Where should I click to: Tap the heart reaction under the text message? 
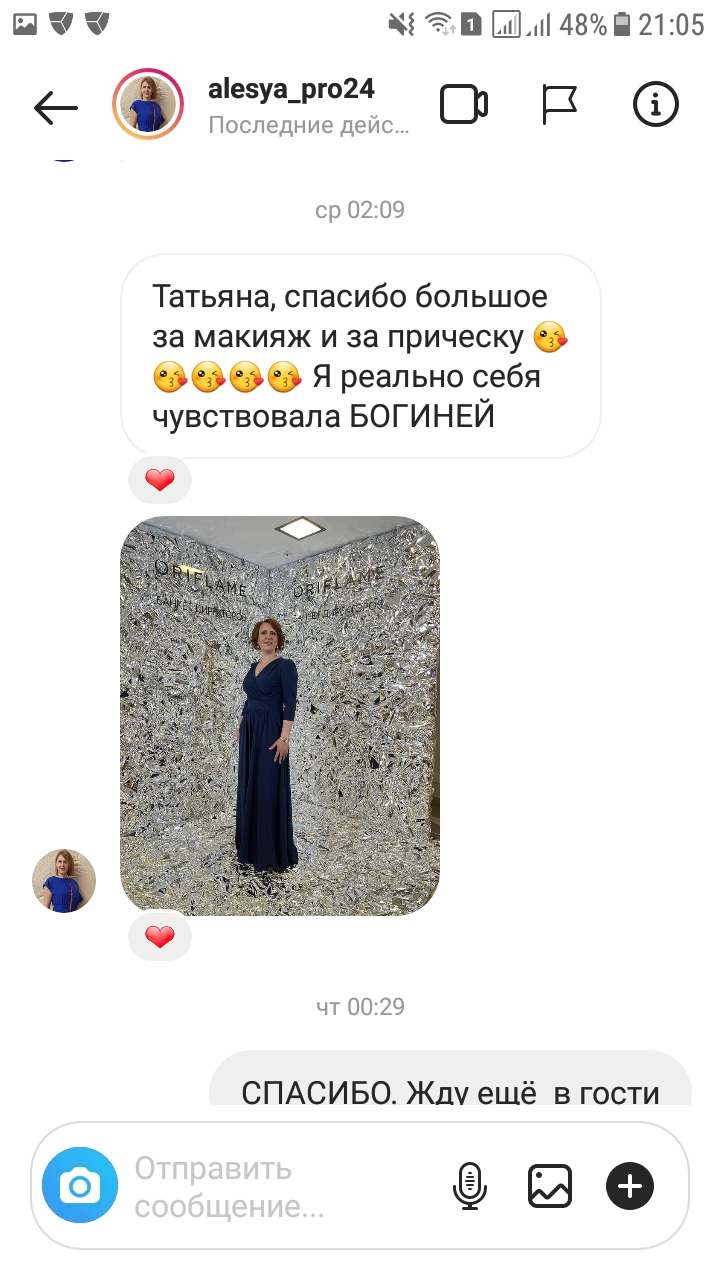[x=160, y=481]
